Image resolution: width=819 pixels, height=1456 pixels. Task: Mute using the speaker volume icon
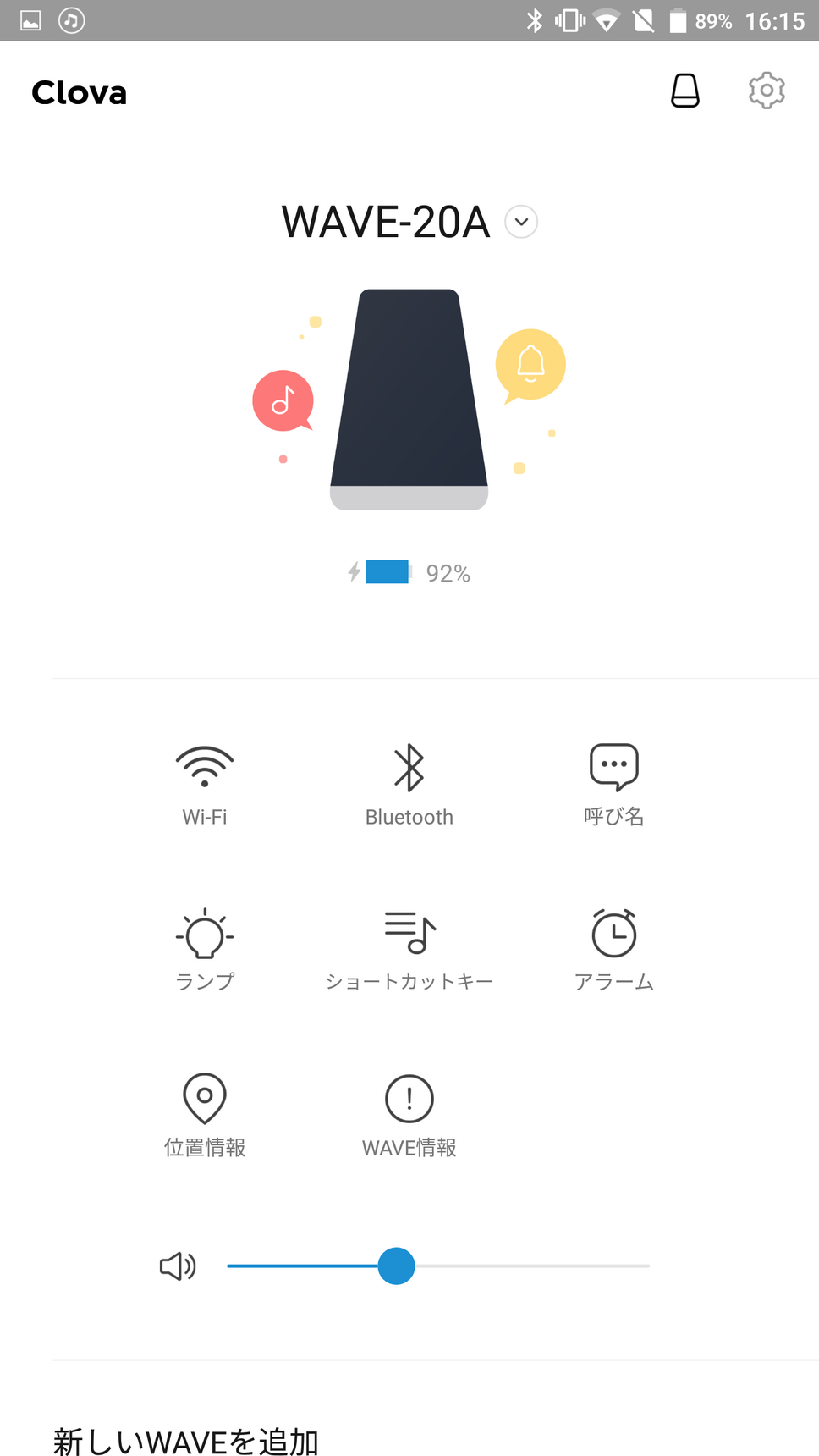pos(178,1266)
